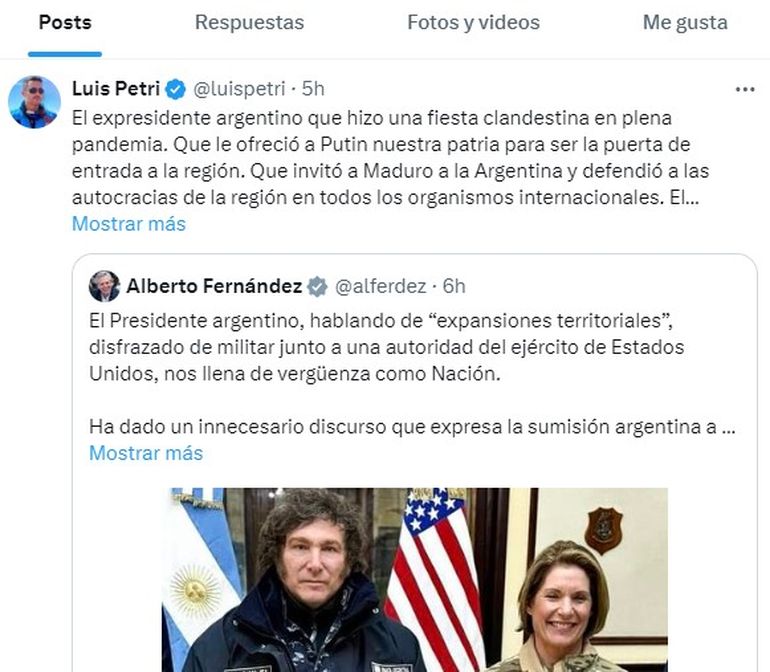Open the @luispetri handle link
Image resolution: width=770 pixels, height=672 pixels.
[239, 89]
